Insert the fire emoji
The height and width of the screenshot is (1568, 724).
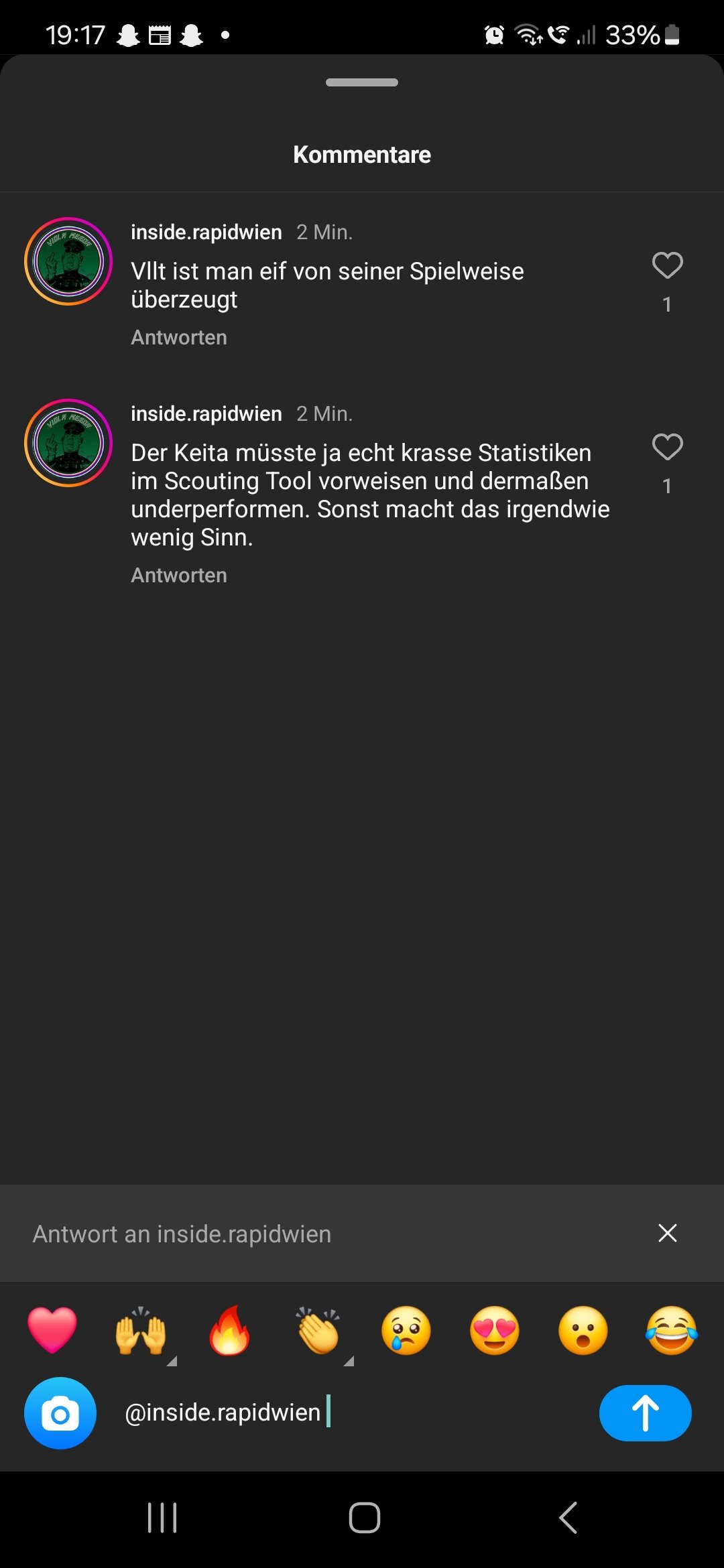pos(229,1330)
